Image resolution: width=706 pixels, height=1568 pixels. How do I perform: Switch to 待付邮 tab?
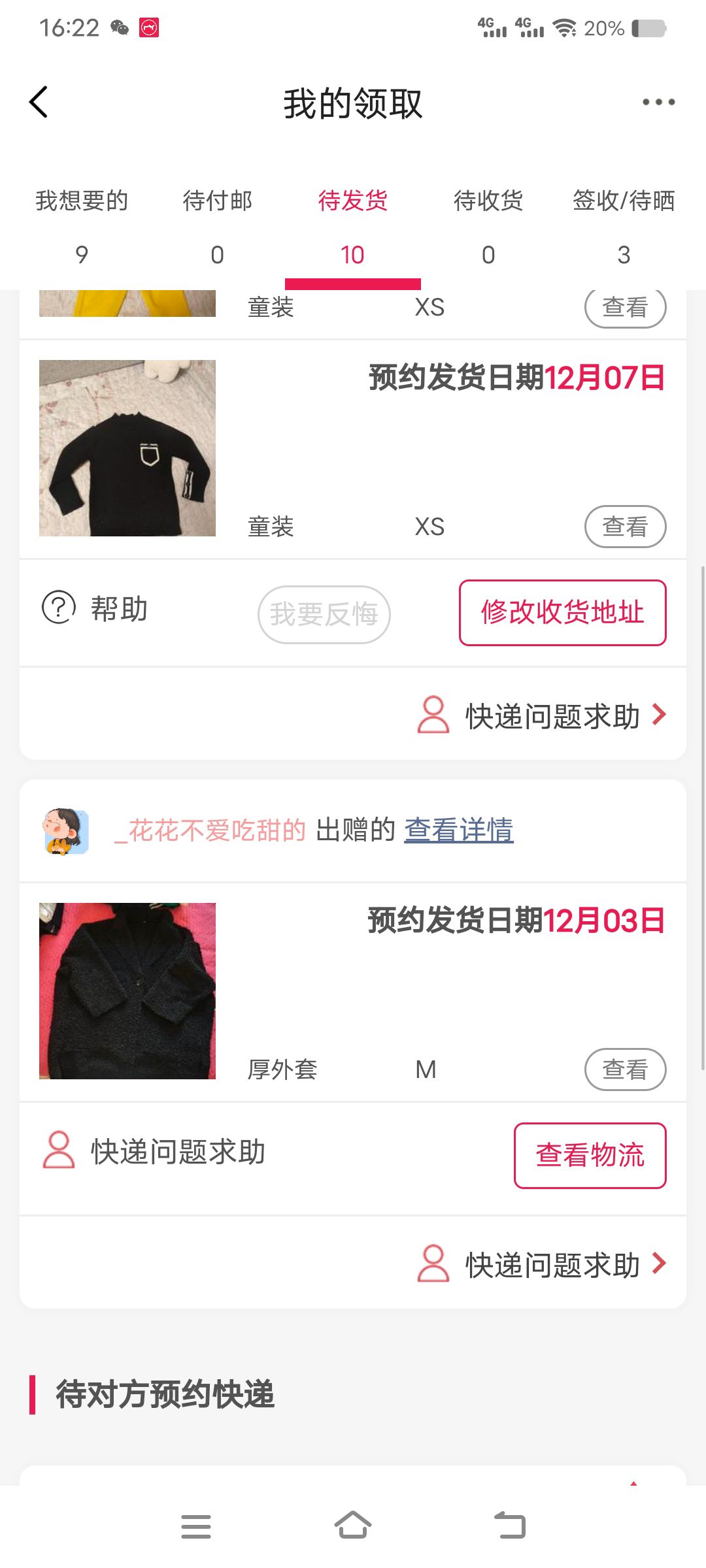217,225
